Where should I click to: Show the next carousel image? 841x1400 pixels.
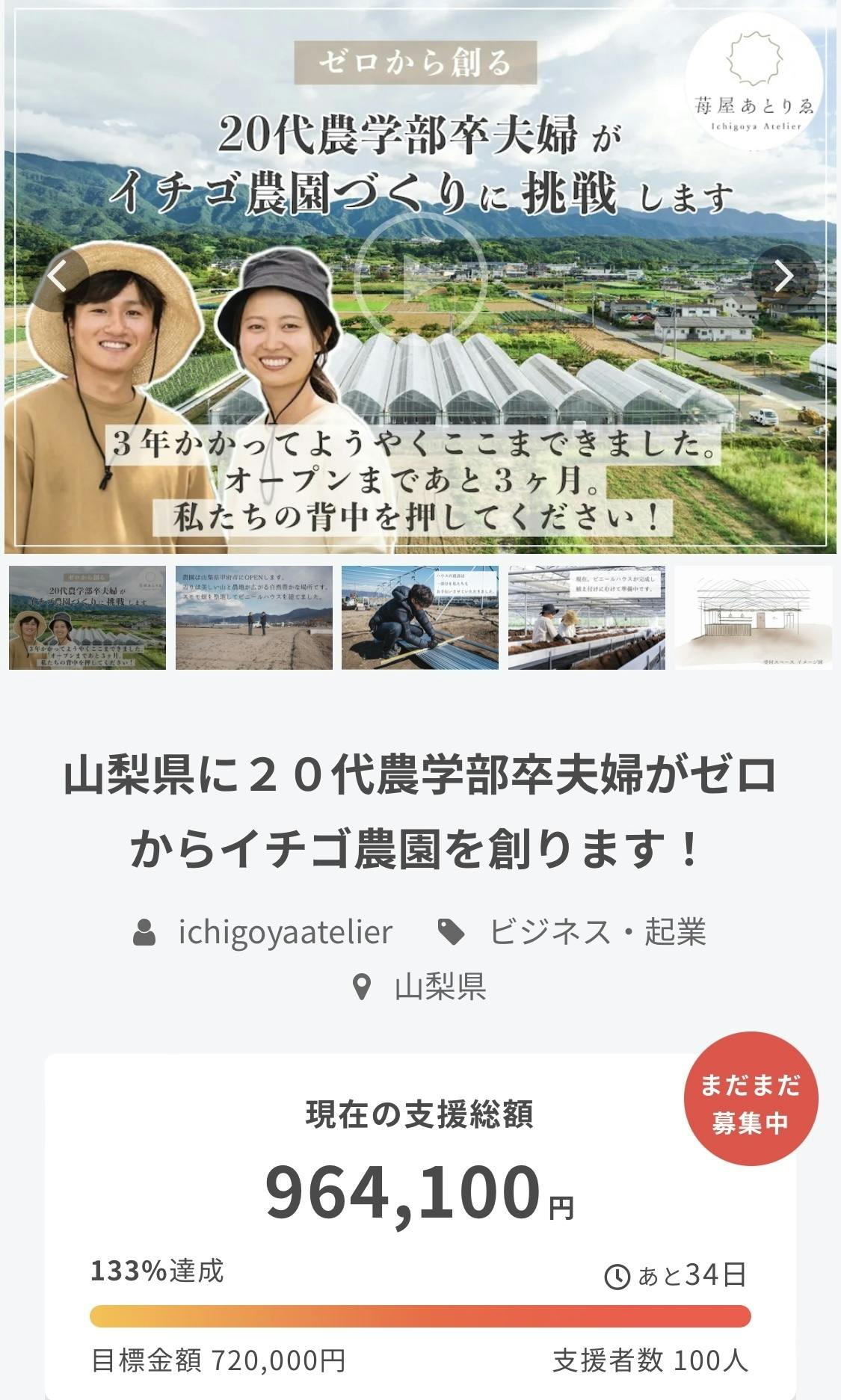[783, 277]
